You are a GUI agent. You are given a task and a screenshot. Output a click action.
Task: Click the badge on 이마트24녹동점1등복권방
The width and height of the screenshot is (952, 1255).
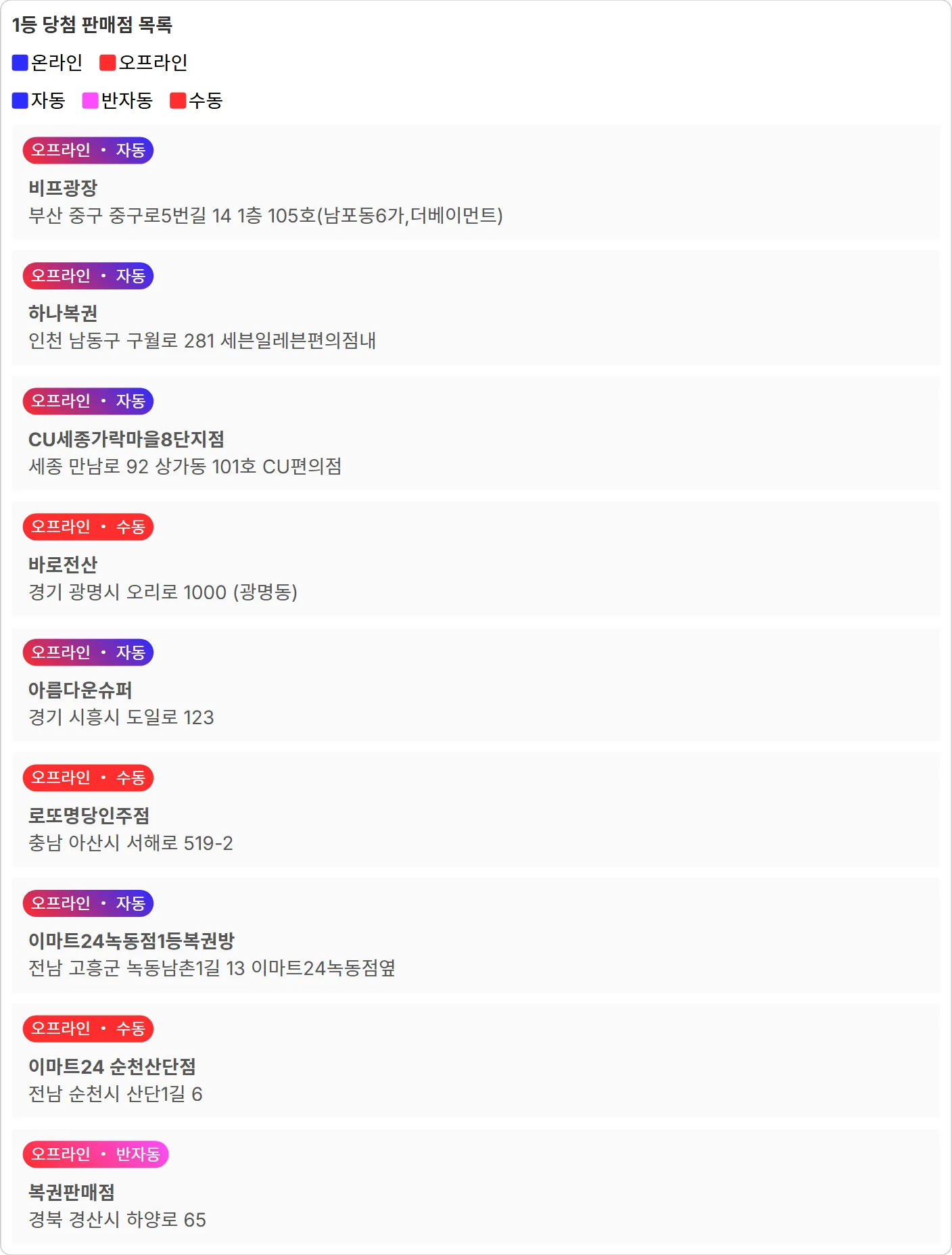88,903
